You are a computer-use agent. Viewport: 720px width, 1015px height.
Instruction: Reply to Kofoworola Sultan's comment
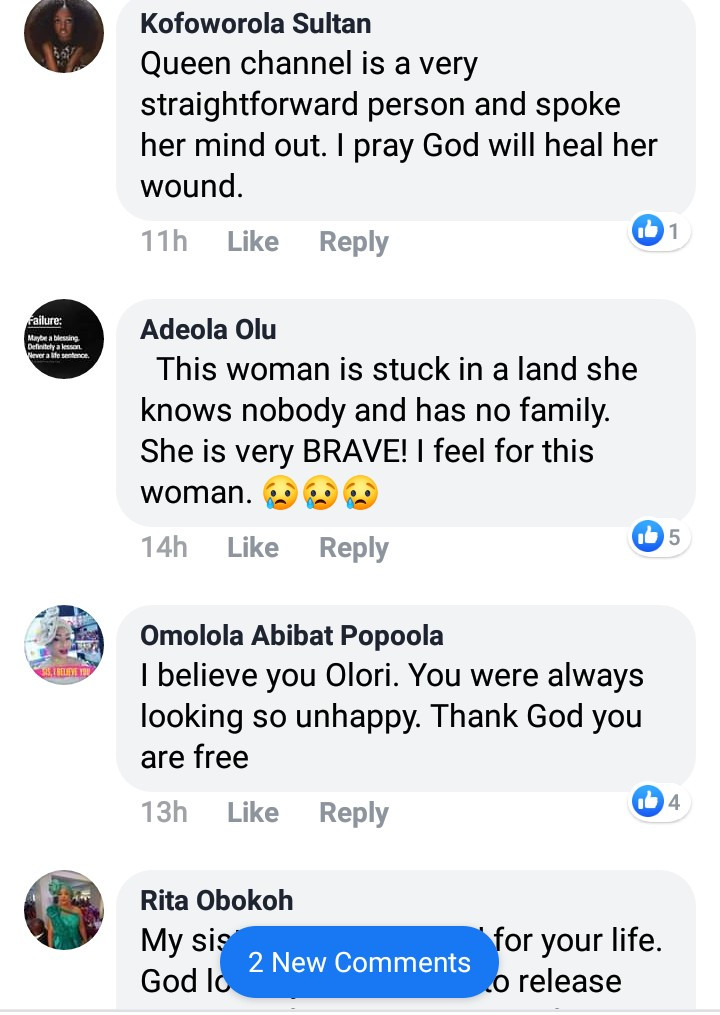click(x=353, y=242)
